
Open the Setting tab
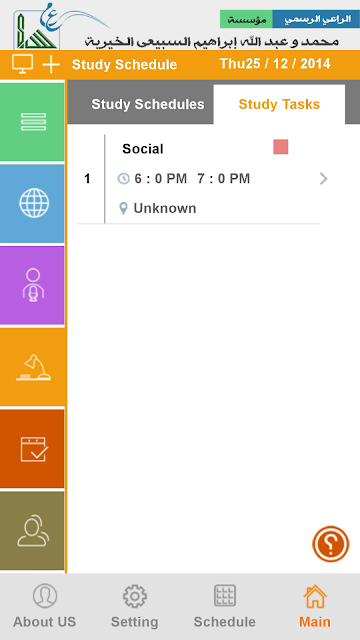[x=135, y=606]
